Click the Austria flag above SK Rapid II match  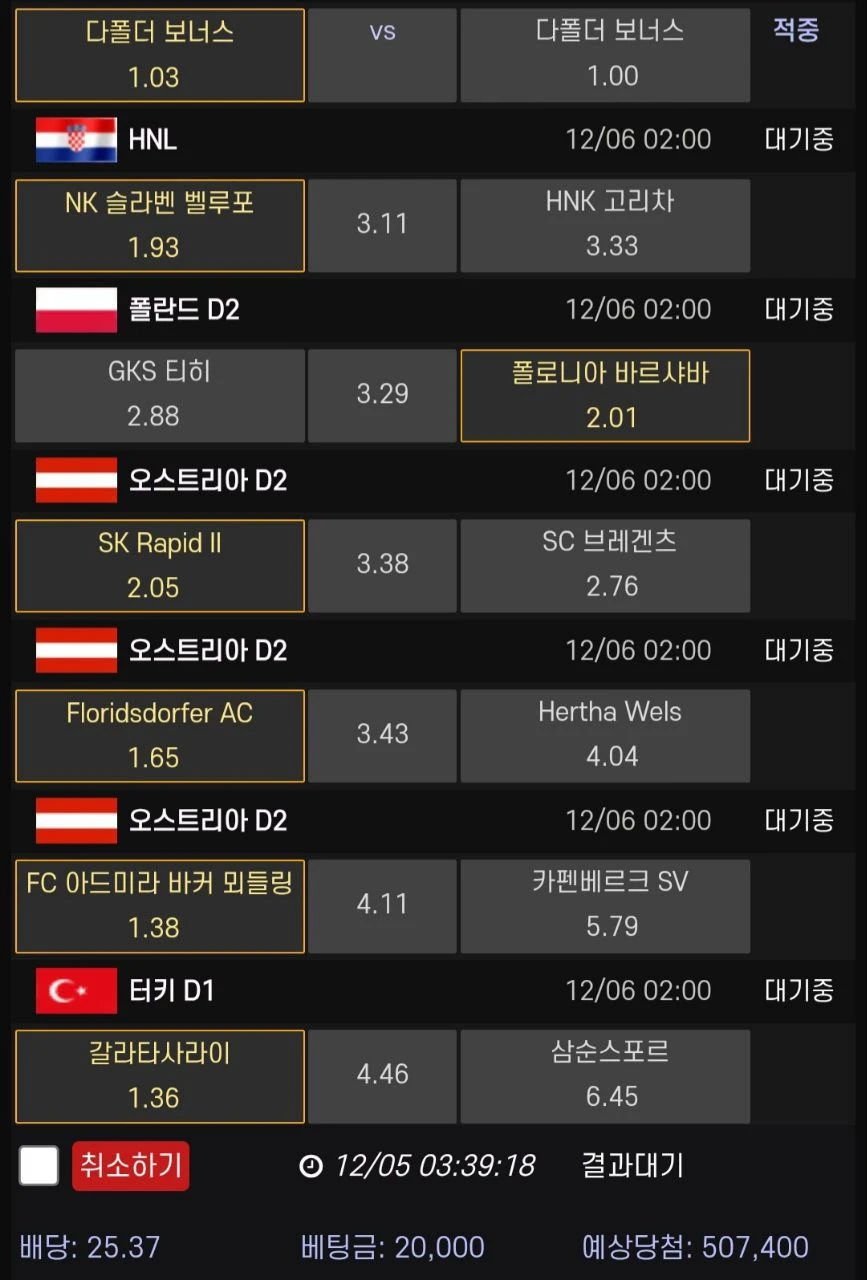[75, 480]
